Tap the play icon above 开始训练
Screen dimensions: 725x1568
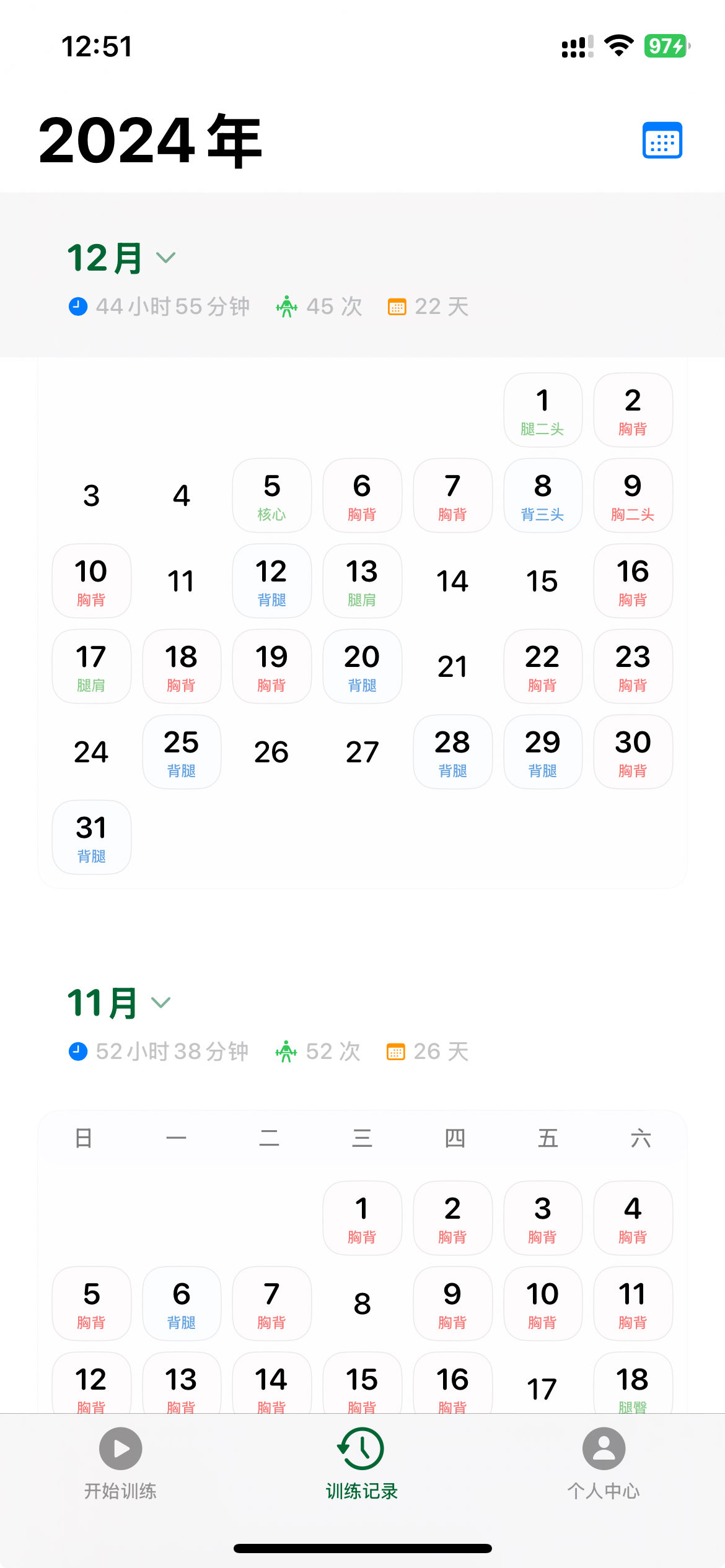pyautogui.click(x=120, y=1449)
